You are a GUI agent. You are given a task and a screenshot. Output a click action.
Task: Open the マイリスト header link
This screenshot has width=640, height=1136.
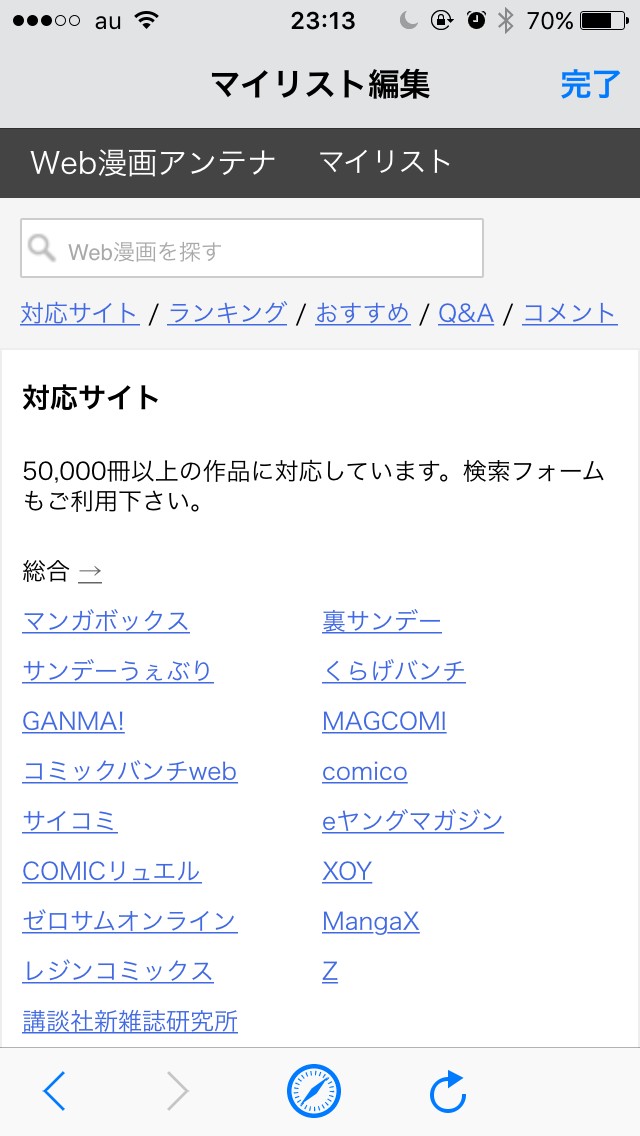click(x=385, y=162)
